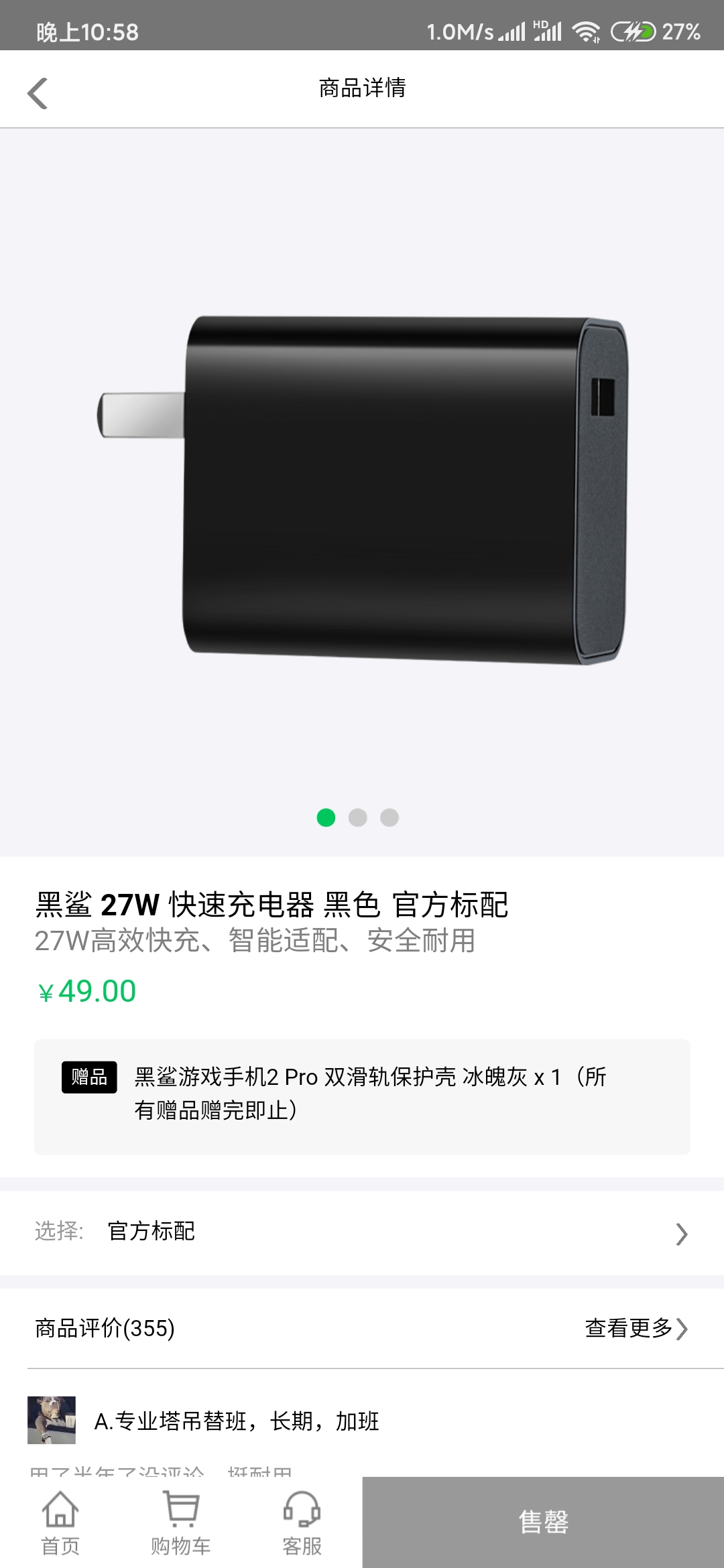View more reviews next to 商品评价(355)
Viewport: 724px width, 1568px height.
click(636, 1328)
